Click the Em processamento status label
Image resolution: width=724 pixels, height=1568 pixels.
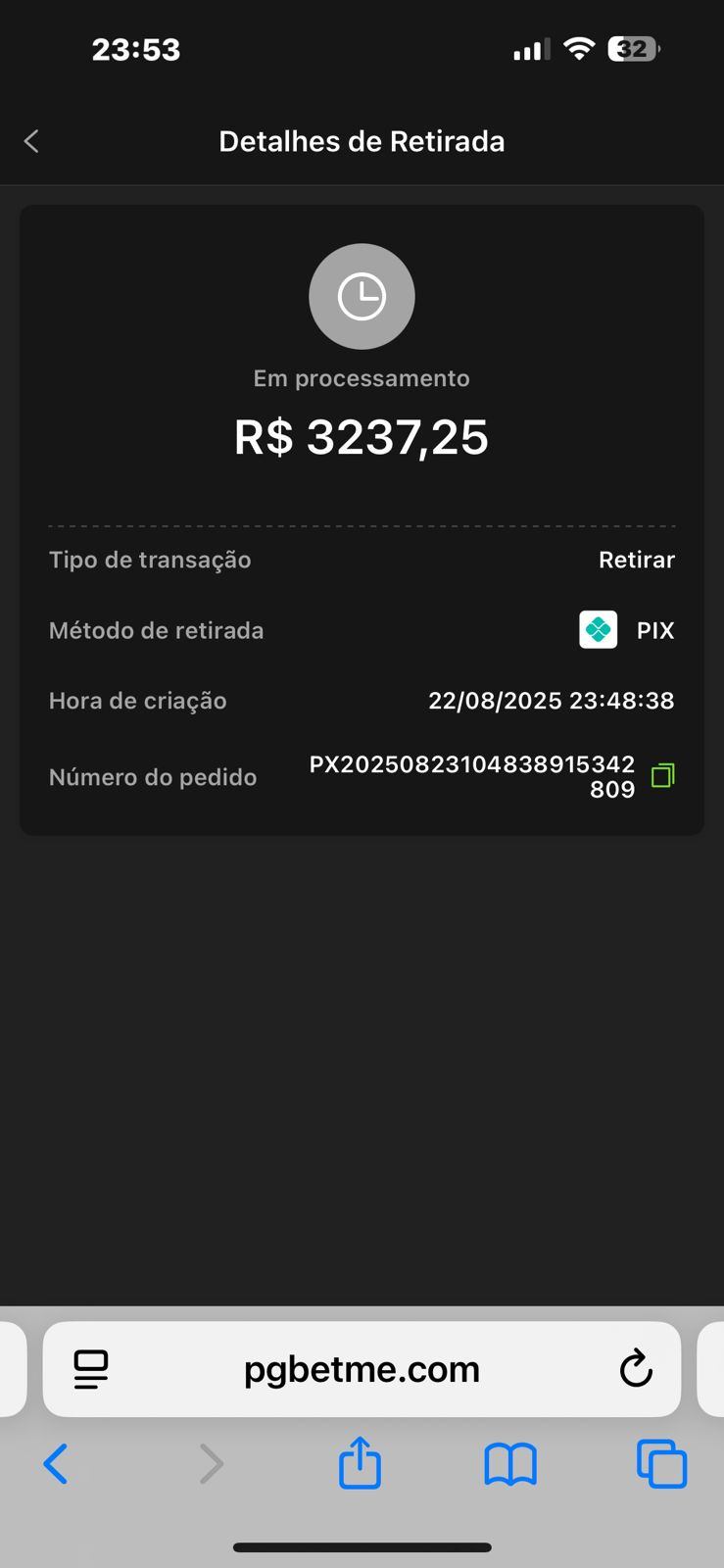click(362, 377)
